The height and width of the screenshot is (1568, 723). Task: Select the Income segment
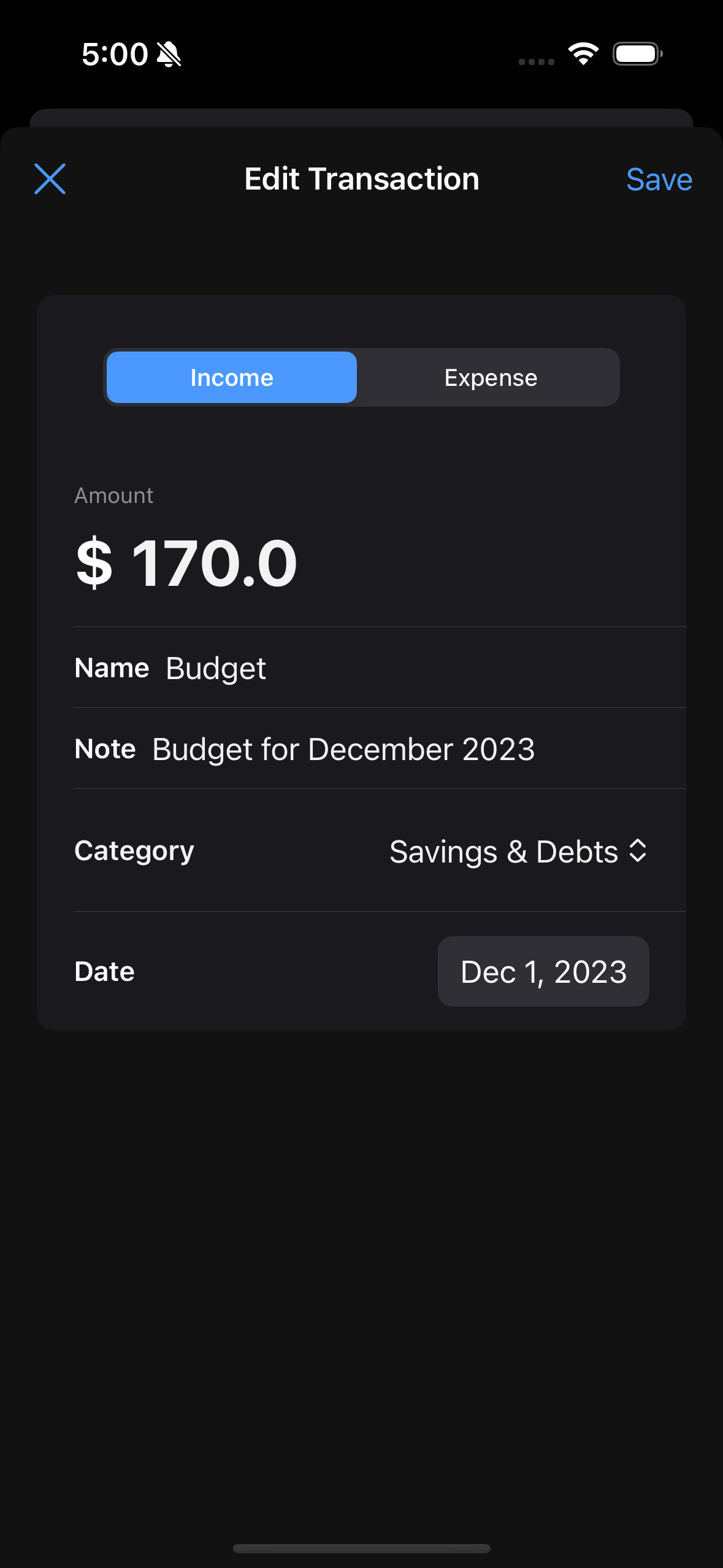[232, 377]
